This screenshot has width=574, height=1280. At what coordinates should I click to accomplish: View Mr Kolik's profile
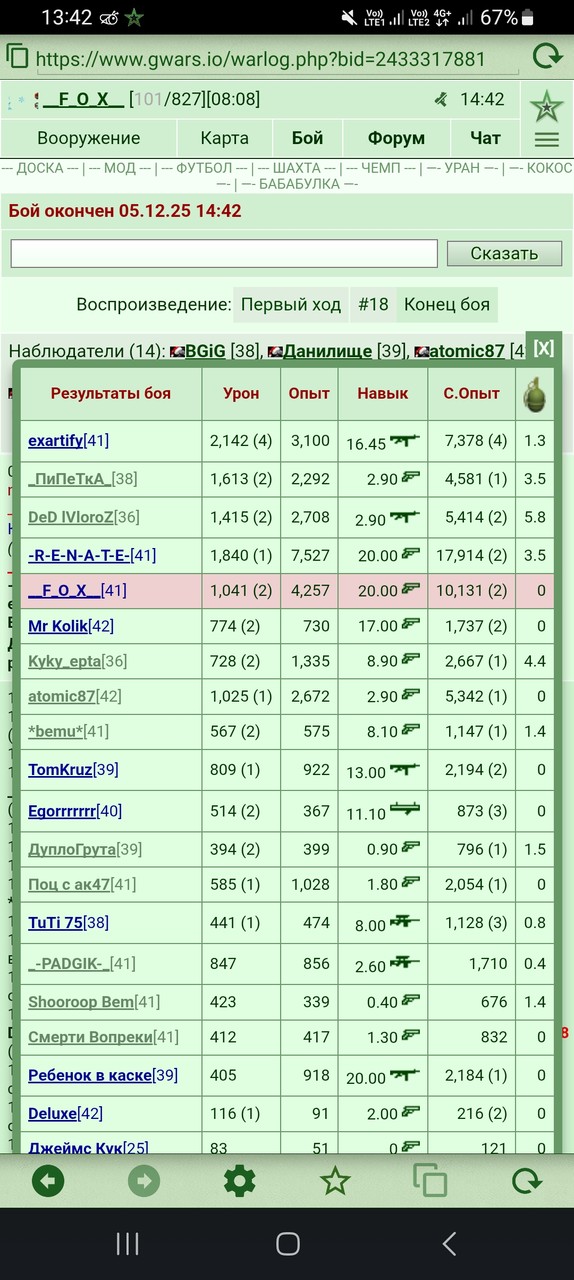(x=58, y=626)
